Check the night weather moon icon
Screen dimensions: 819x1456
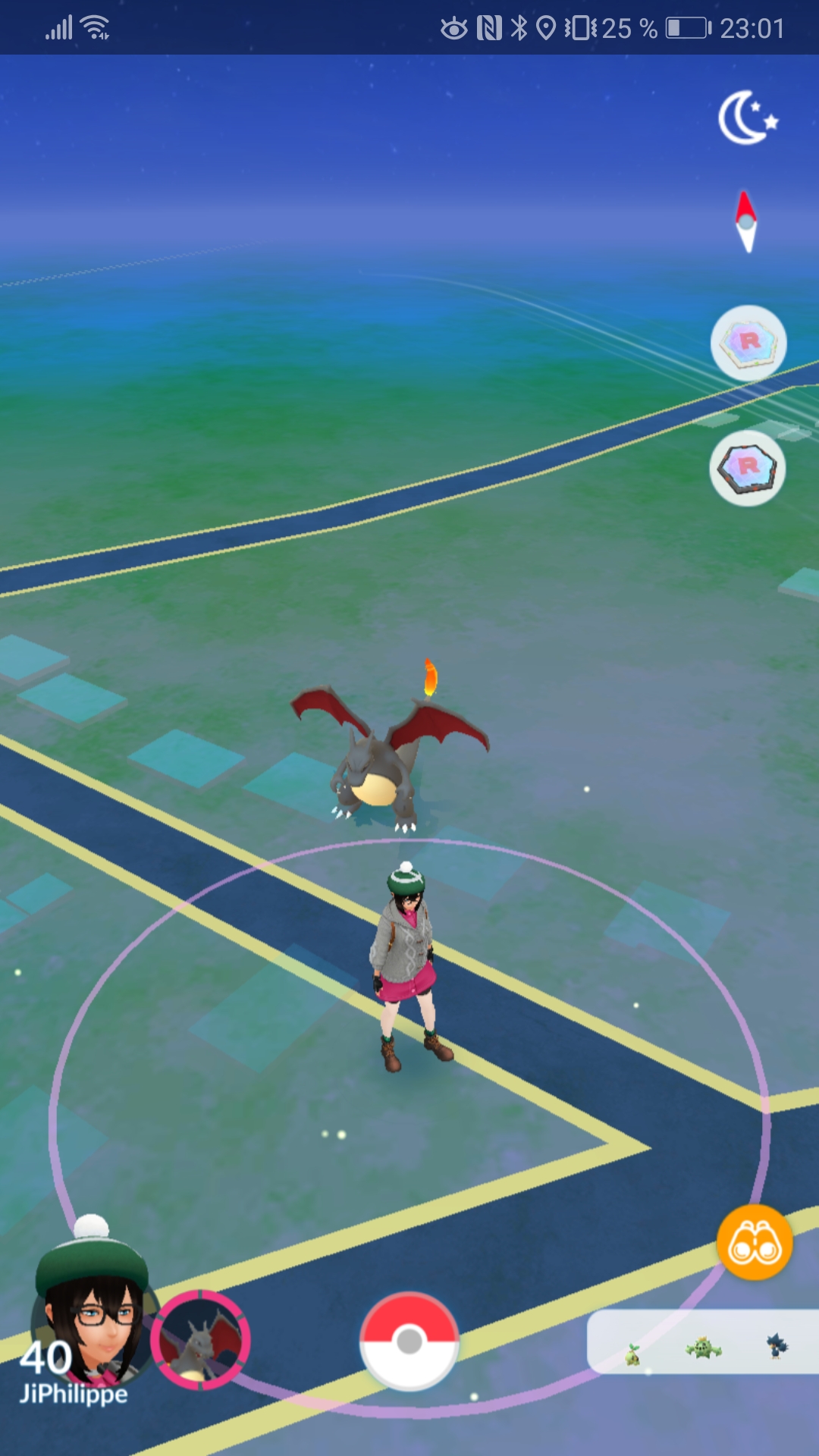click(747, 118)
